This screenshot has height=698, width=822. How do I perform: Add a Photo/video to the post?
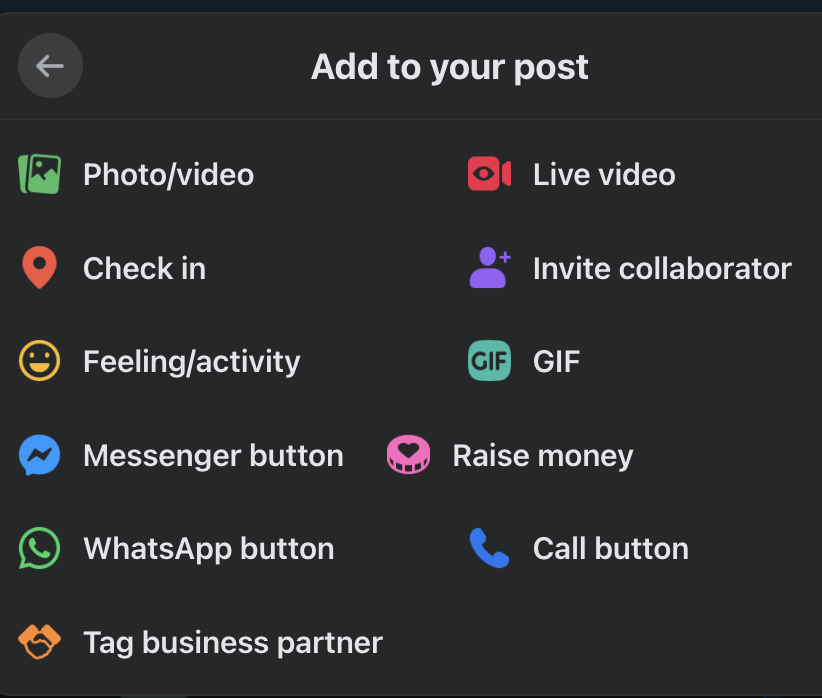167,175
